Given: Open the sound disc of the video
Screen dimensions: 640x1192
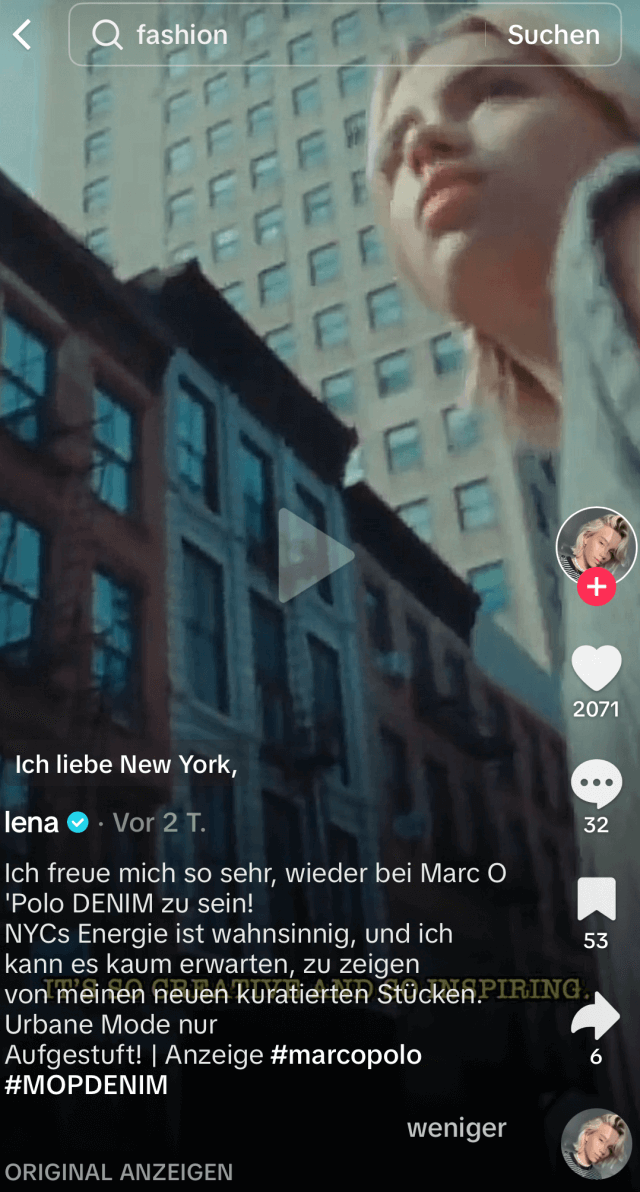Looking at the screenshot, I should [x=597, y=1143].
